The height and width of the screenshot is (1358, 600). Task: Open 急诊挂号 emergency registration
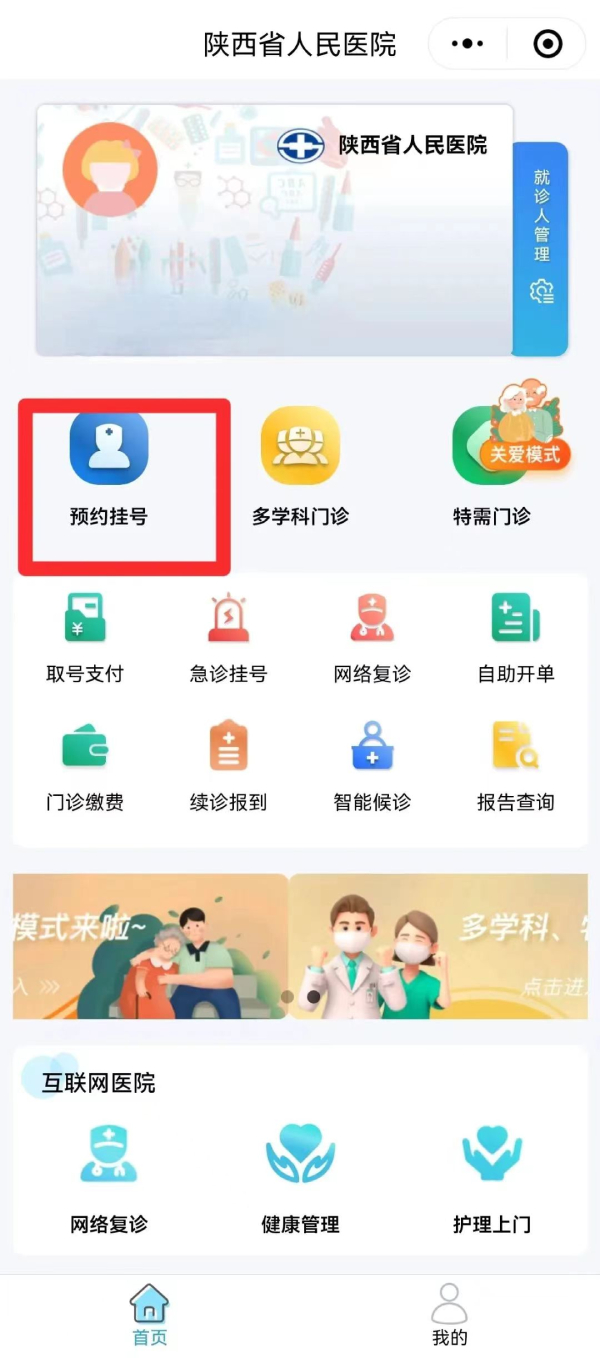[229, 636]
